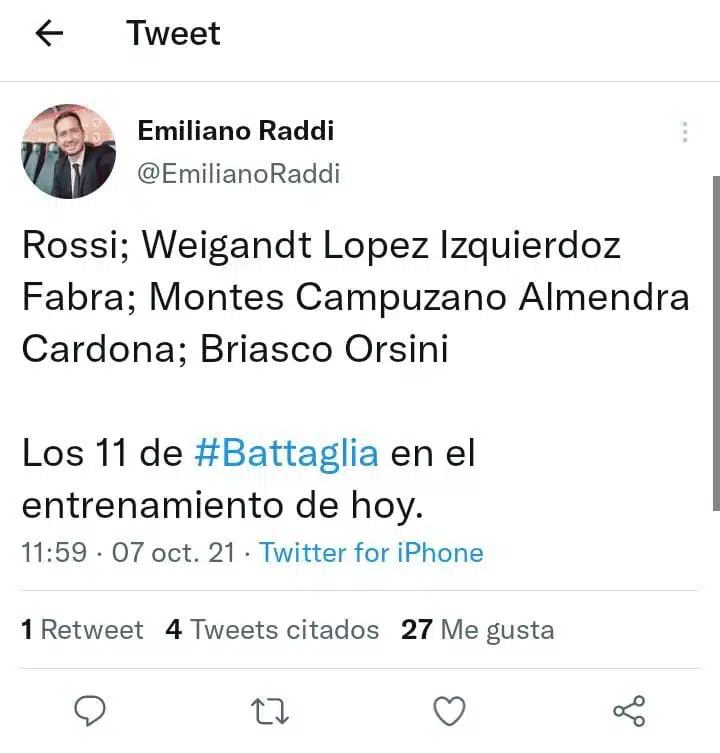View the 4 Tweets citados
The height and width of the screenshot is (754, 720).
272,630
